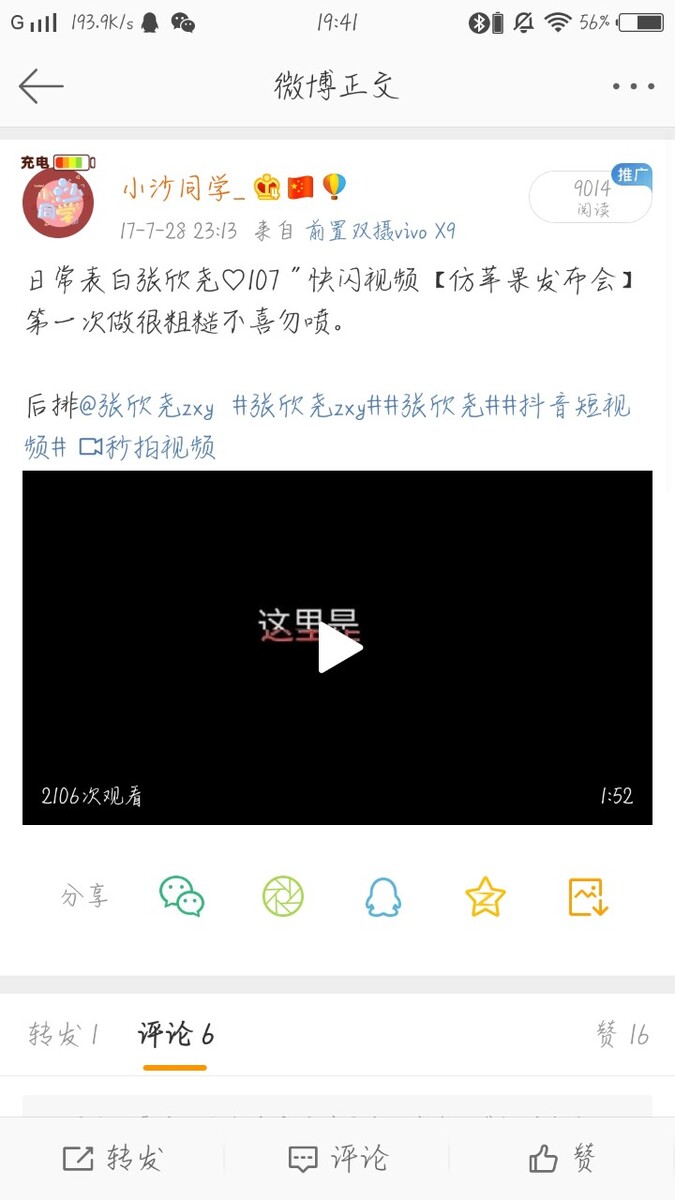Viewport: 675px width, 1200px height.
Task: Play the video
Action: [x=338, y=647]
